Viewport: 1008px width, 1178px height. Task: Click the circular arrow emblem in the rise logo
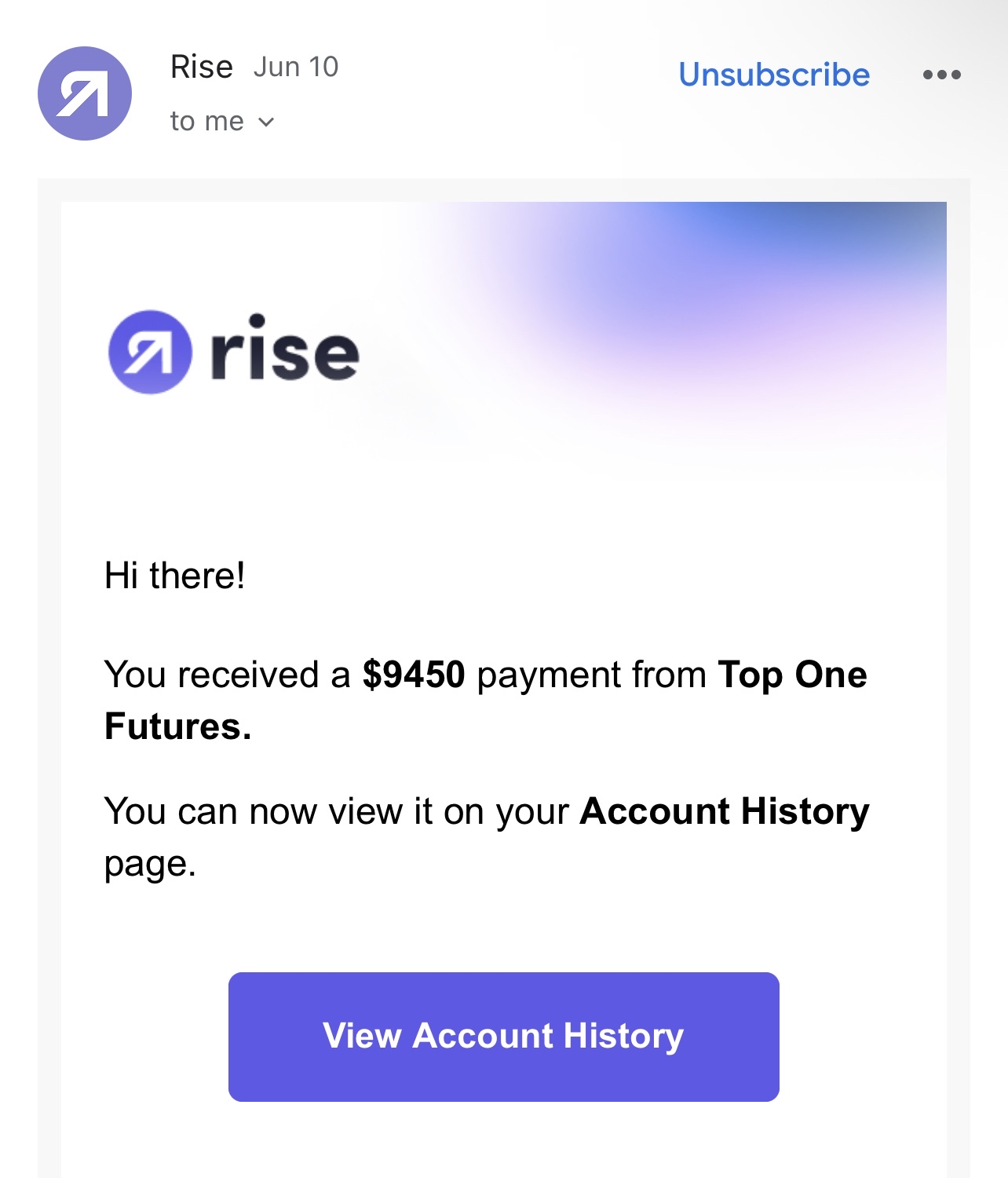[x=150, y=352]
